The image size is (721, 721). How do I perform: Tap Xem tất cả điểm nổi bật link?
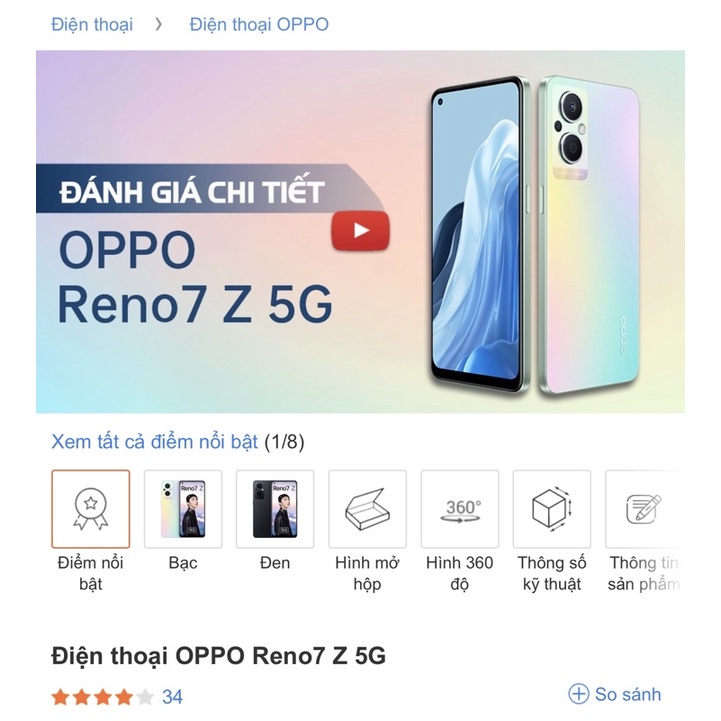tap(154, 441)
